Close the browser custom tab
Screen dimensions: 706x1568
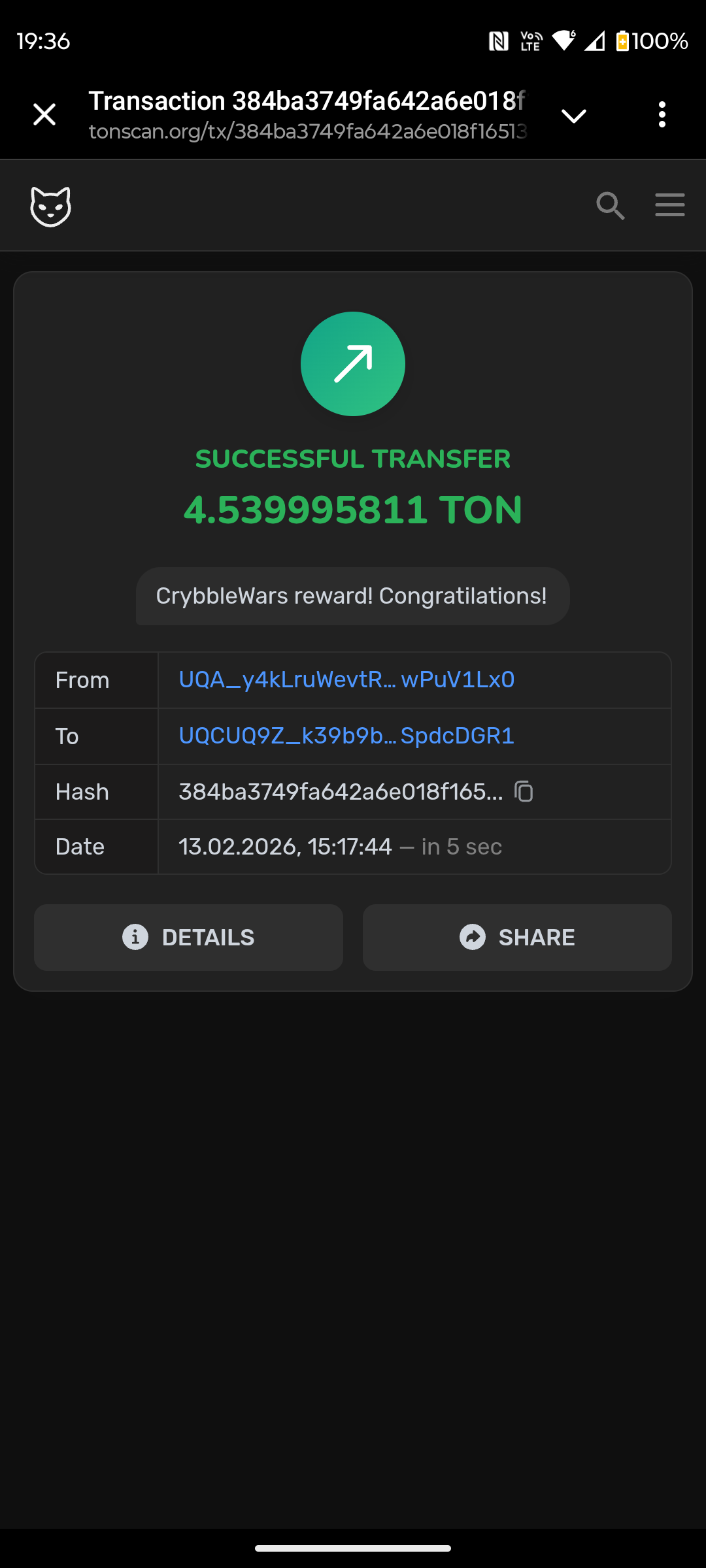tap(44, 114)
